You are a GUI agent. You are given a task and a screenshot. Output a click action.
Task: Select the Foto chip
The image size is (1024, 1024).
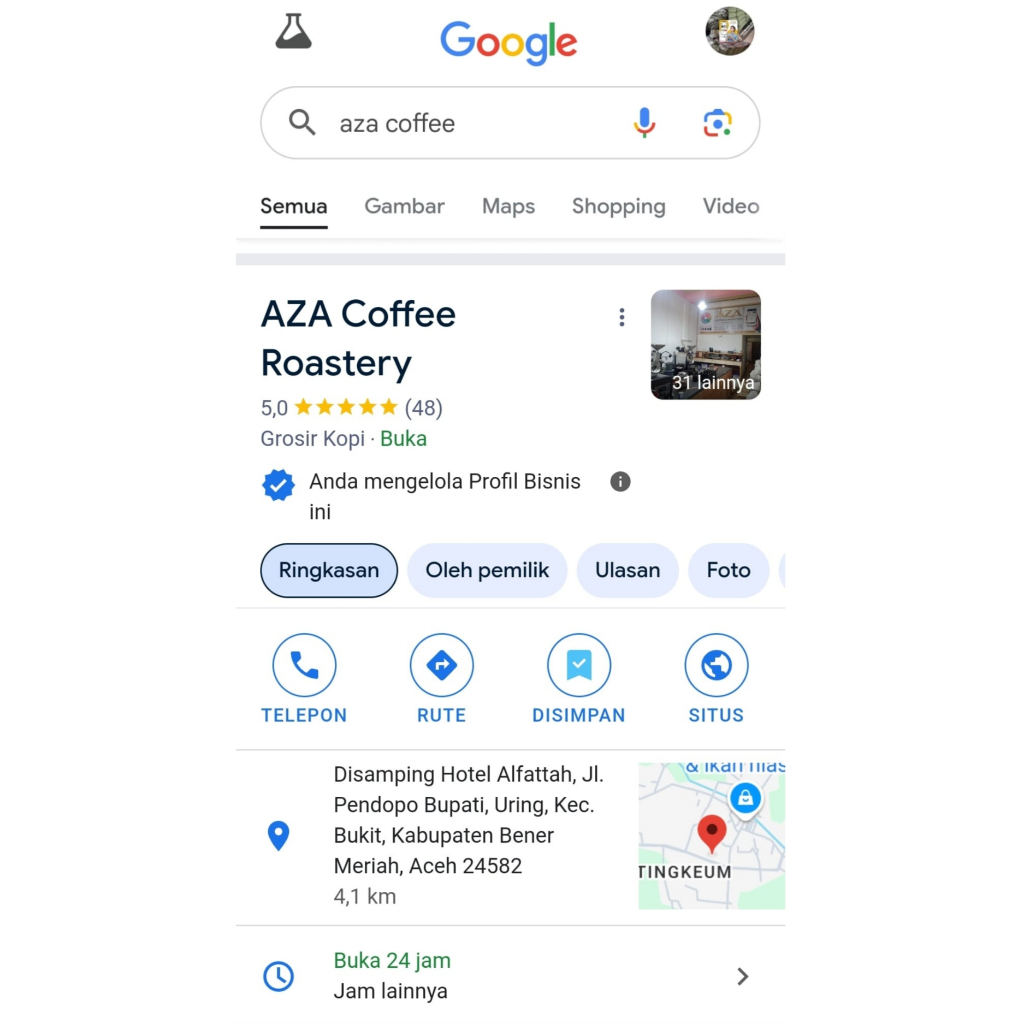click(x=728, y=571)
